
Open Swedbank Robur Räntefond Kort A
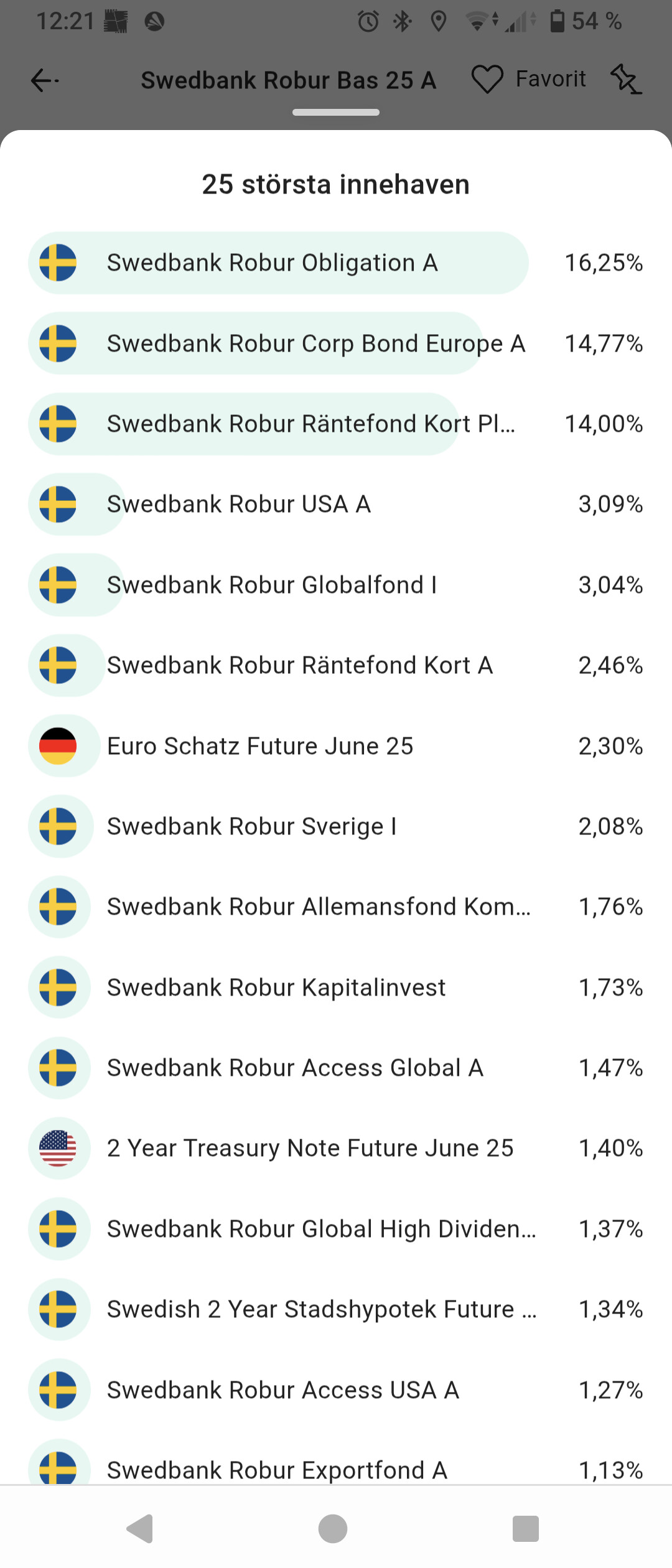coord(300,665)
